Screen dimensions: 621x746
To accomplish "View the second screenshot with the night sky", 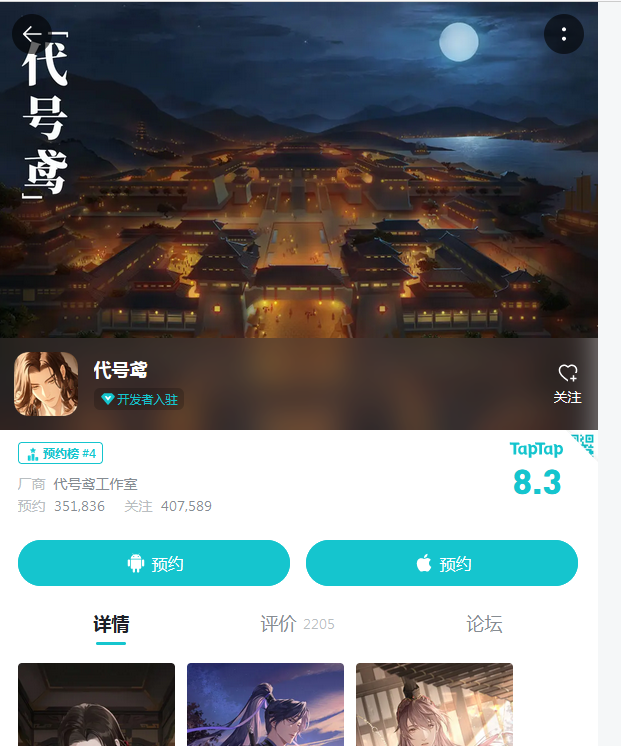I will click(265, 704).
